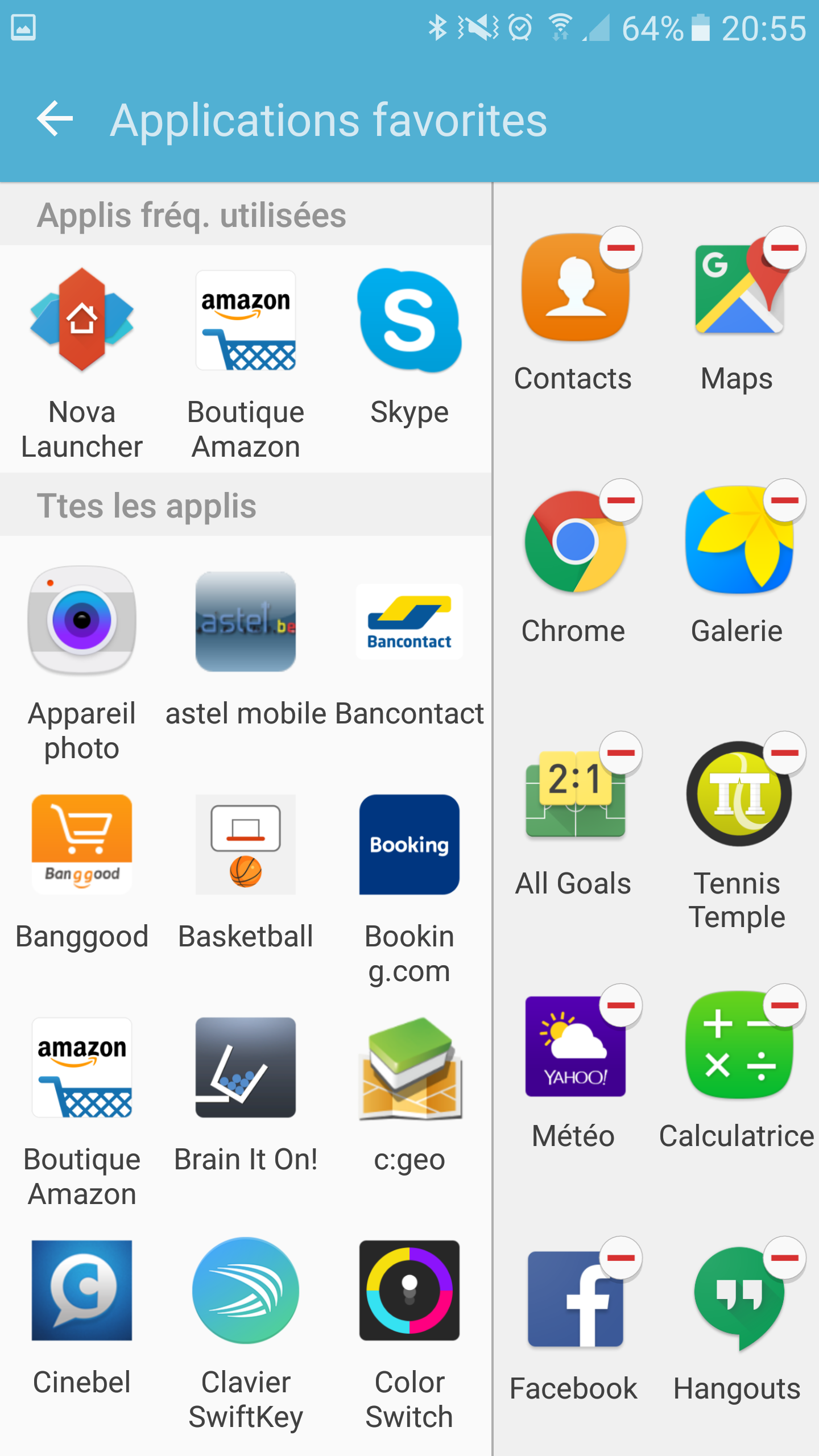Viewport: 819px width, 1456px height.
Task: Go back from Applications favorites
Action: [x=55, y=119]
